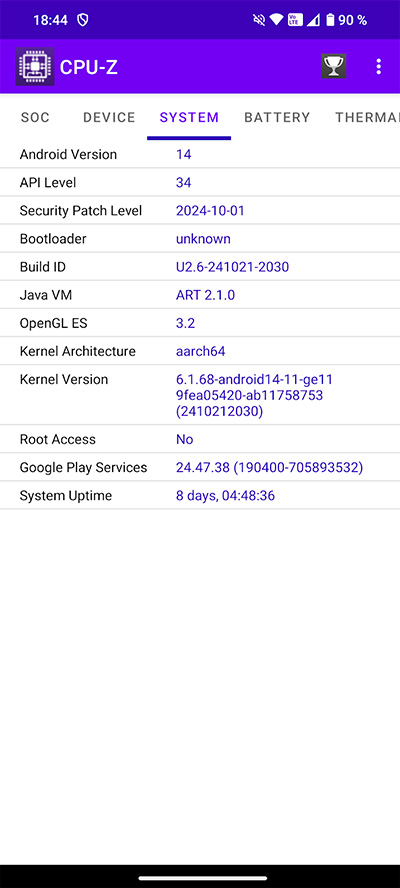Open the Thermal tab
This screenshot has width=400, height=888.
(x=367, y=117)
